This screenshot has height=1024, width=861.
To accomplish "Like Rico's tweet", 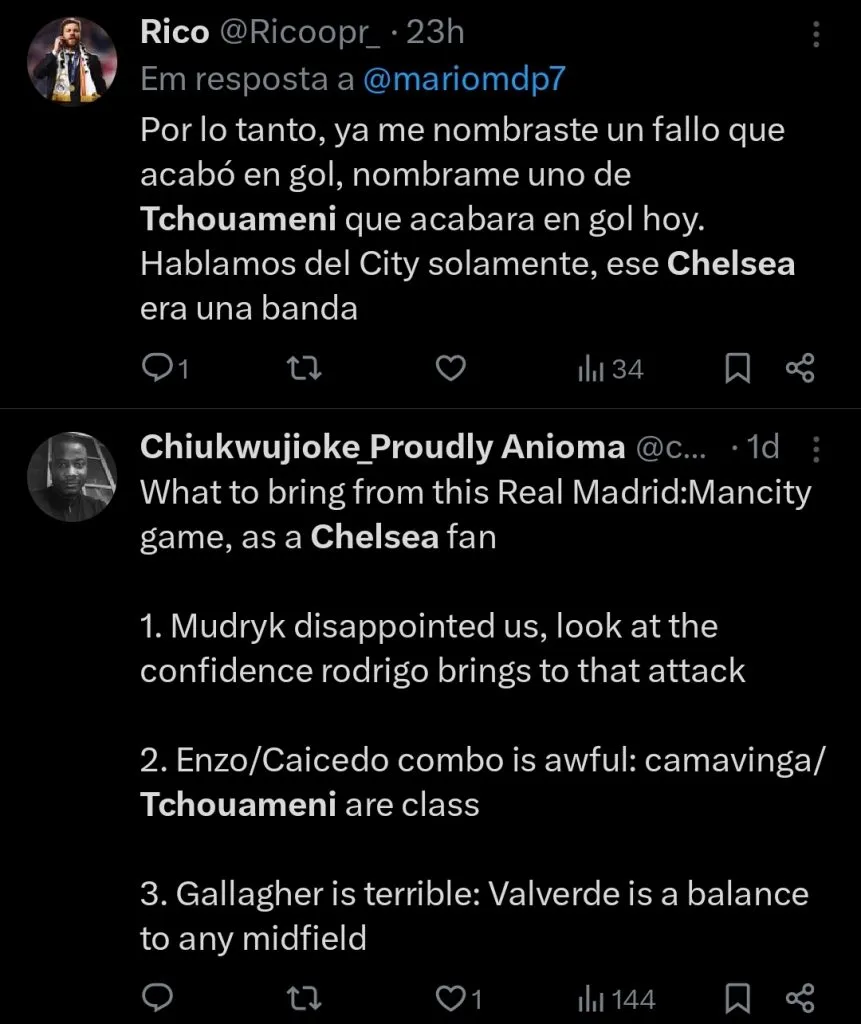I will (x=449, y=368).
